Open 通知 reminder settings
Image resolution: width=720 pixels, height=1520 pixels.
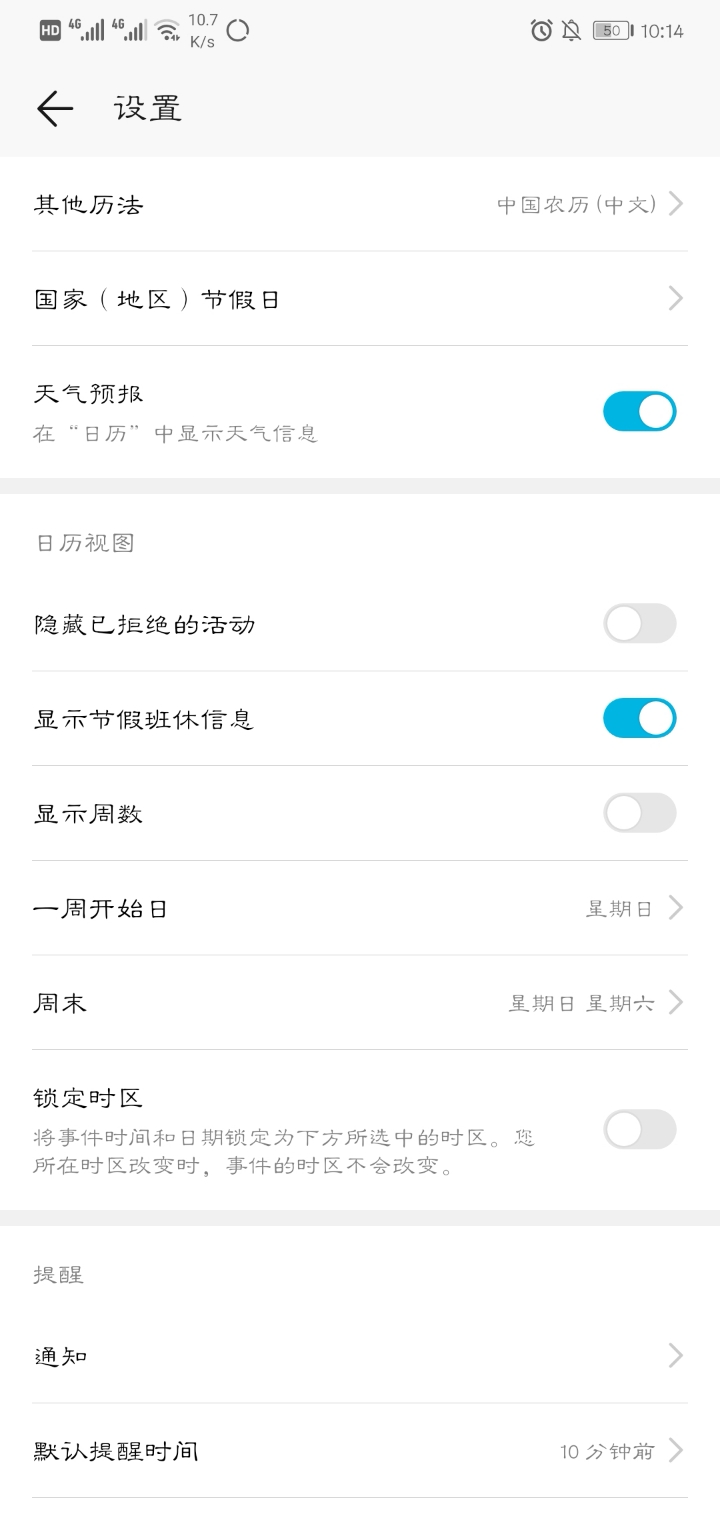click(x=360, y=1356)
